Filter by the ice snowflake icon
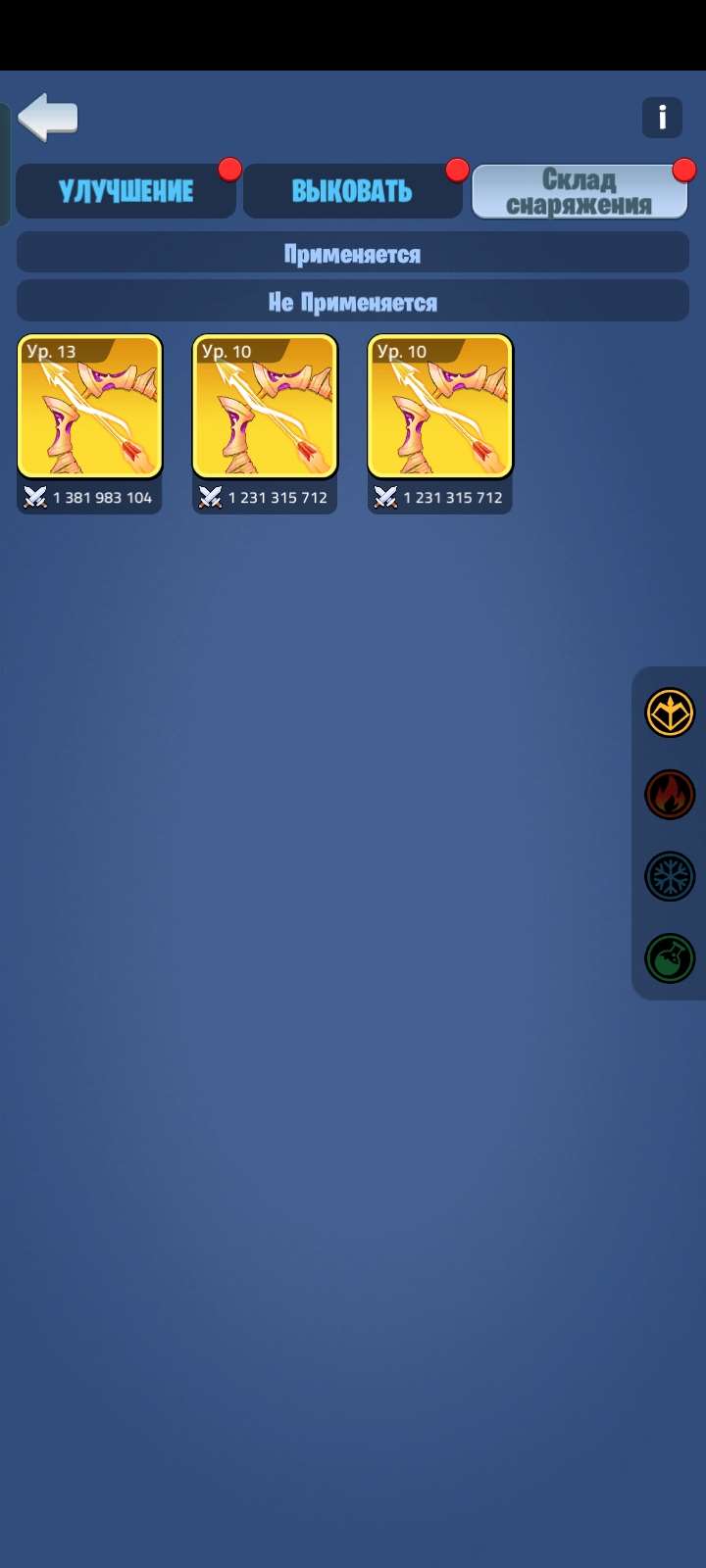This screenshot has height=1568, width=706. coord(670,876)
